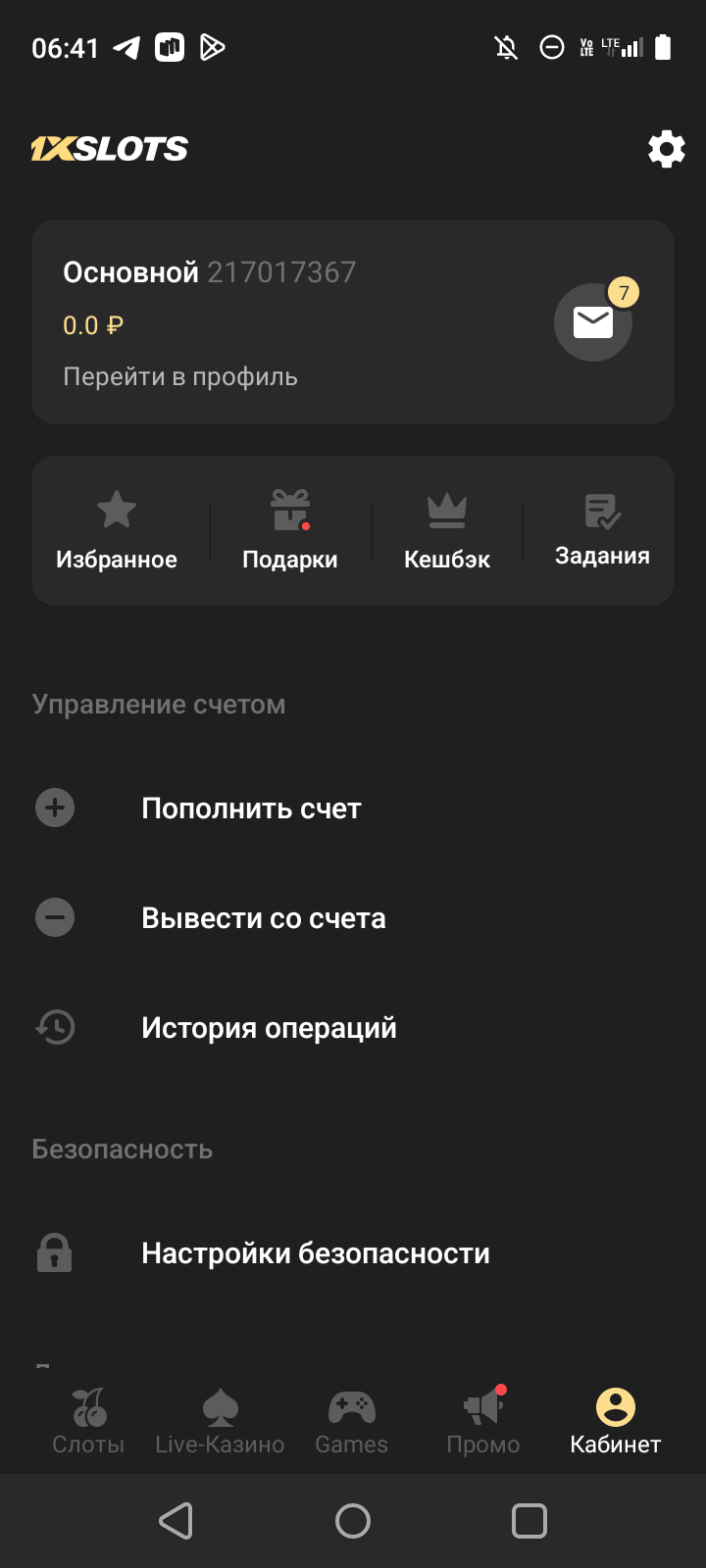Tap the system home button
This screenshot has height=1568, width=706.
tap(353, 1521)
